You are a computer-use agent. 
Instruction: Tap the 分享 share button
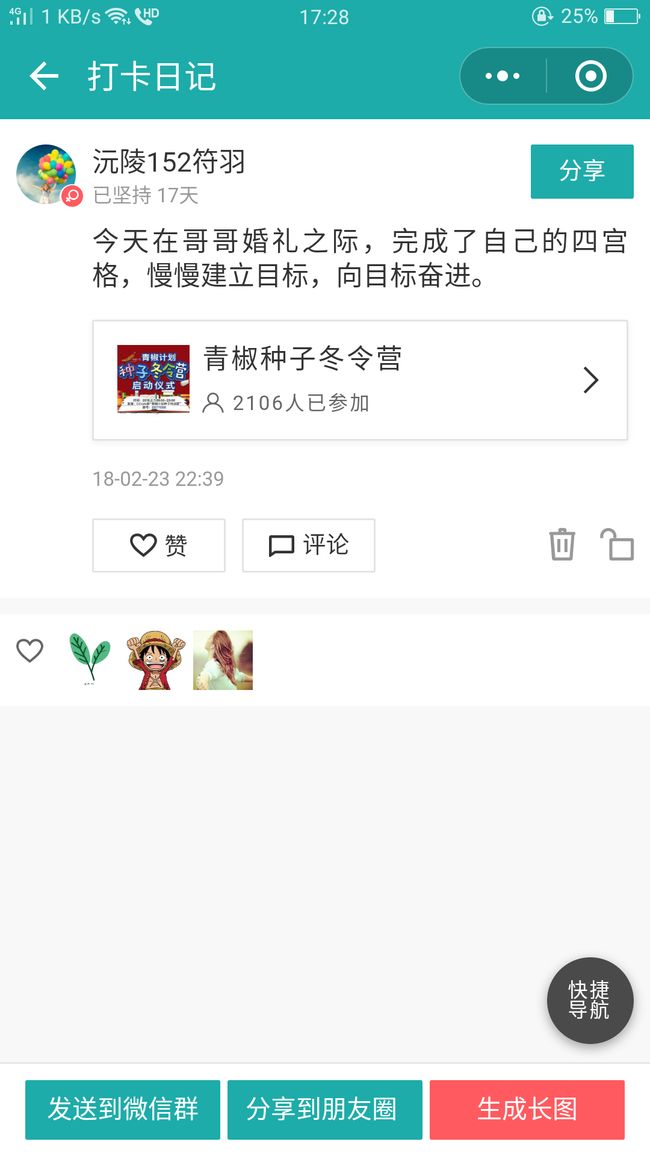[582, 171]
